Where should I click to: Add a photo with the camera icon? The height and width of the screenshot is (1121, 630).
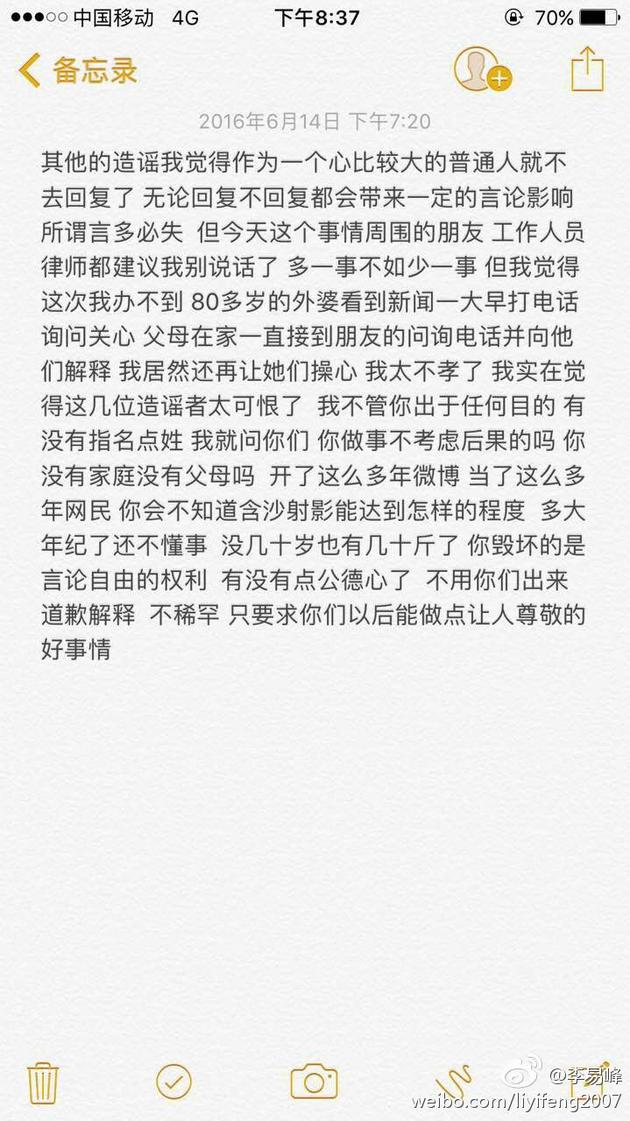pos(314,1082)
